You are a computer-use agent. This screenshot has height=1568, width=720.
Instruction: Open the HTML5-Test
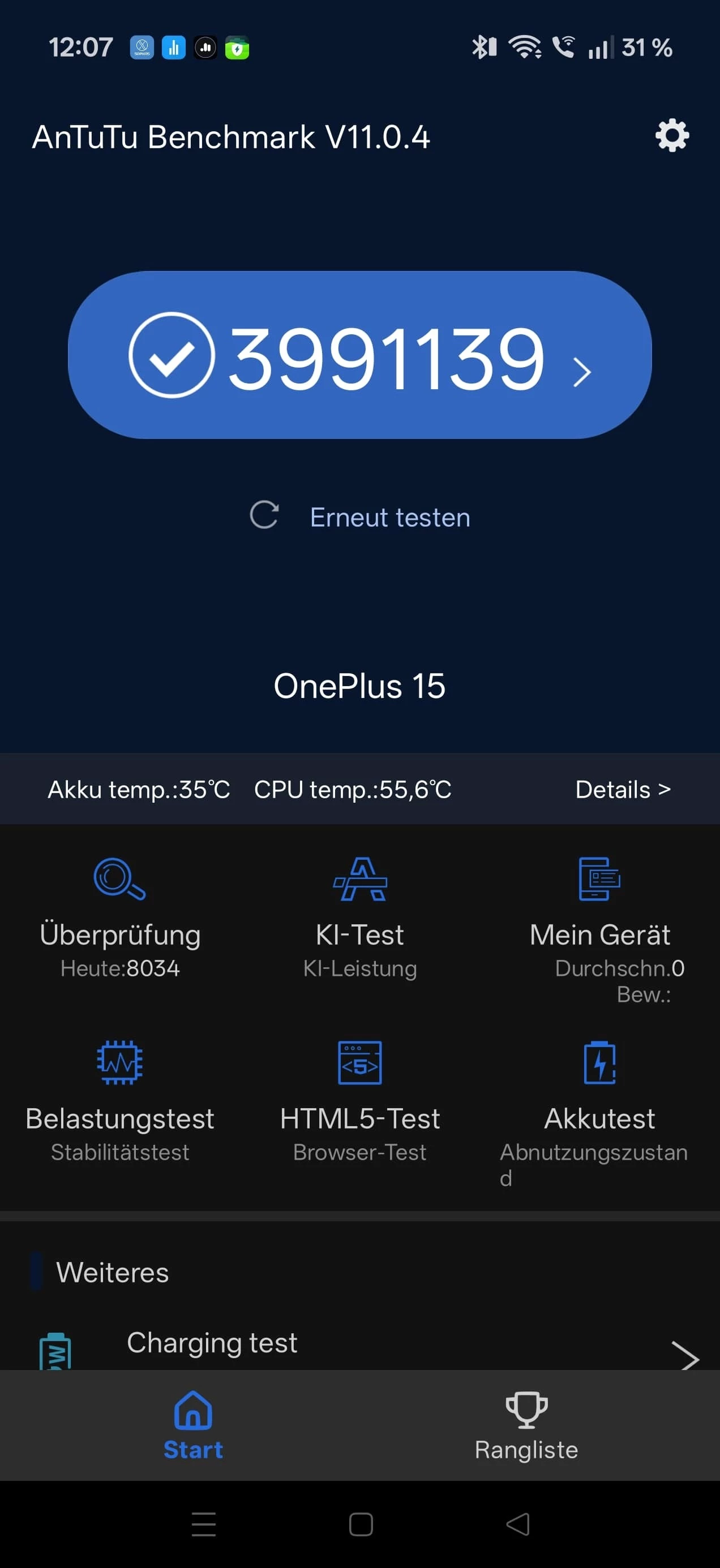pos(359,1099)
